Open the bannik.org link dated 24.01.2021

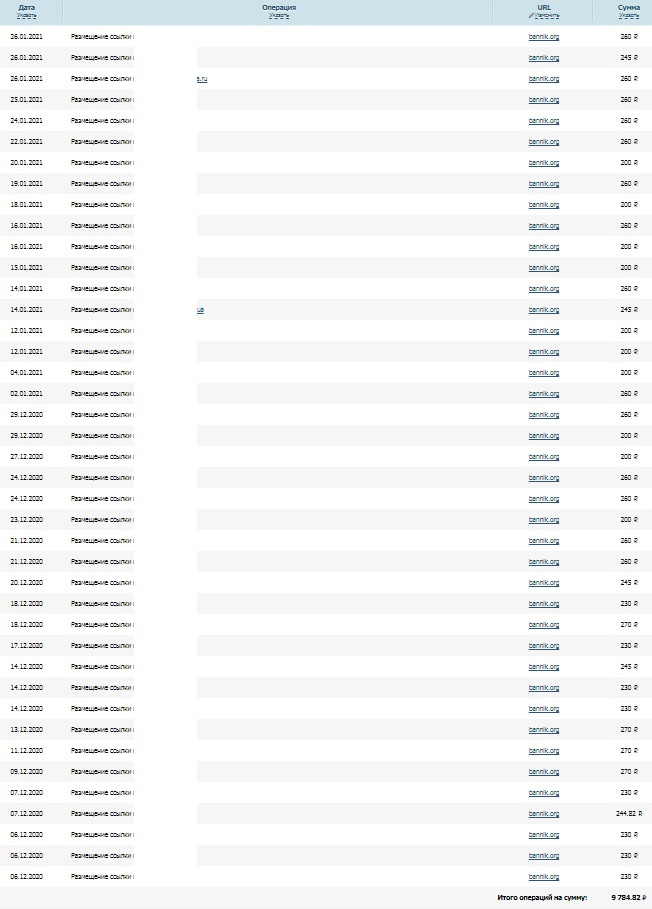tap(544, 120)
